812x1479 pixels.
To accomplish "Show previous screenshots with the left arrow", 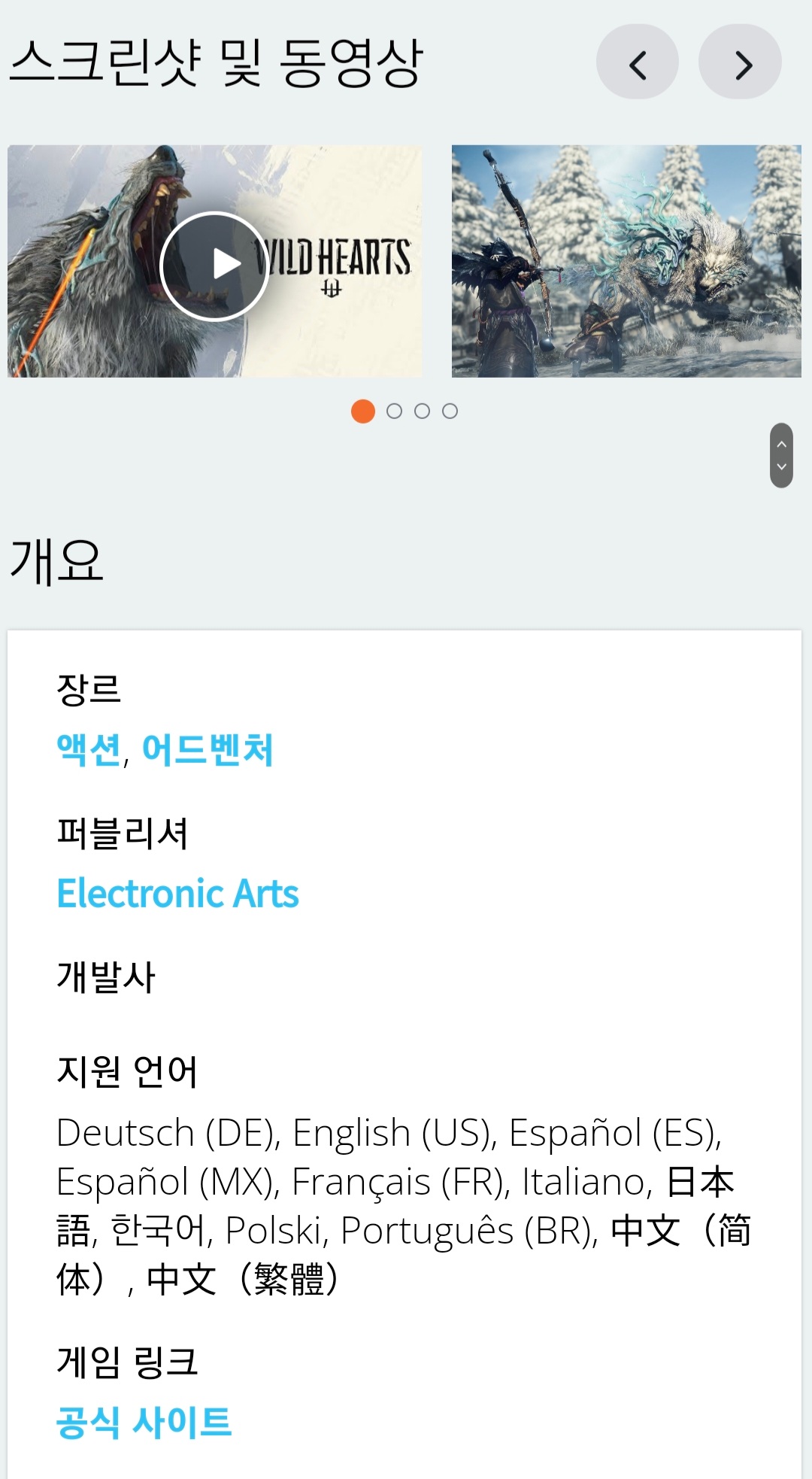I will point(637,62).
